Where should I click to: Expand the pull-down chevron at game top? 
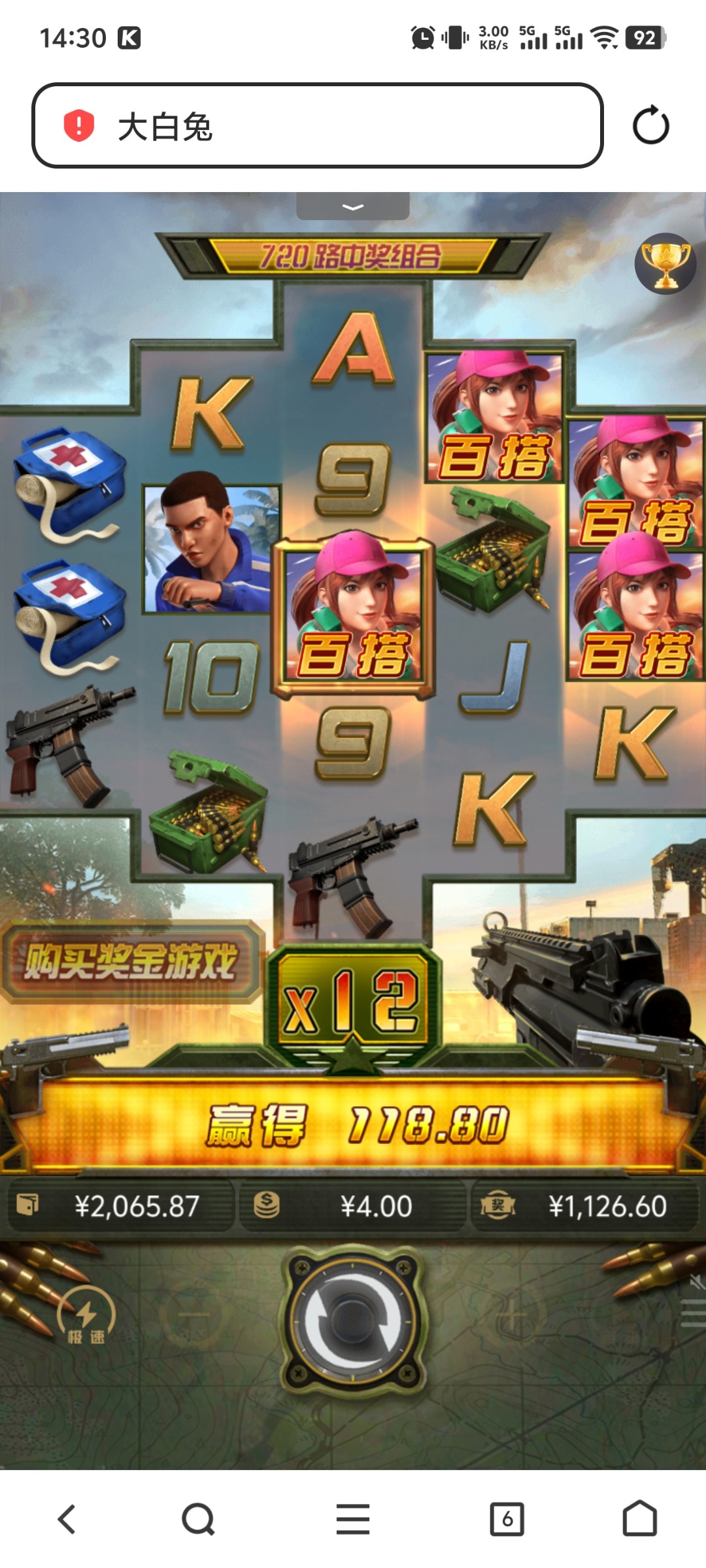(352, 206)
